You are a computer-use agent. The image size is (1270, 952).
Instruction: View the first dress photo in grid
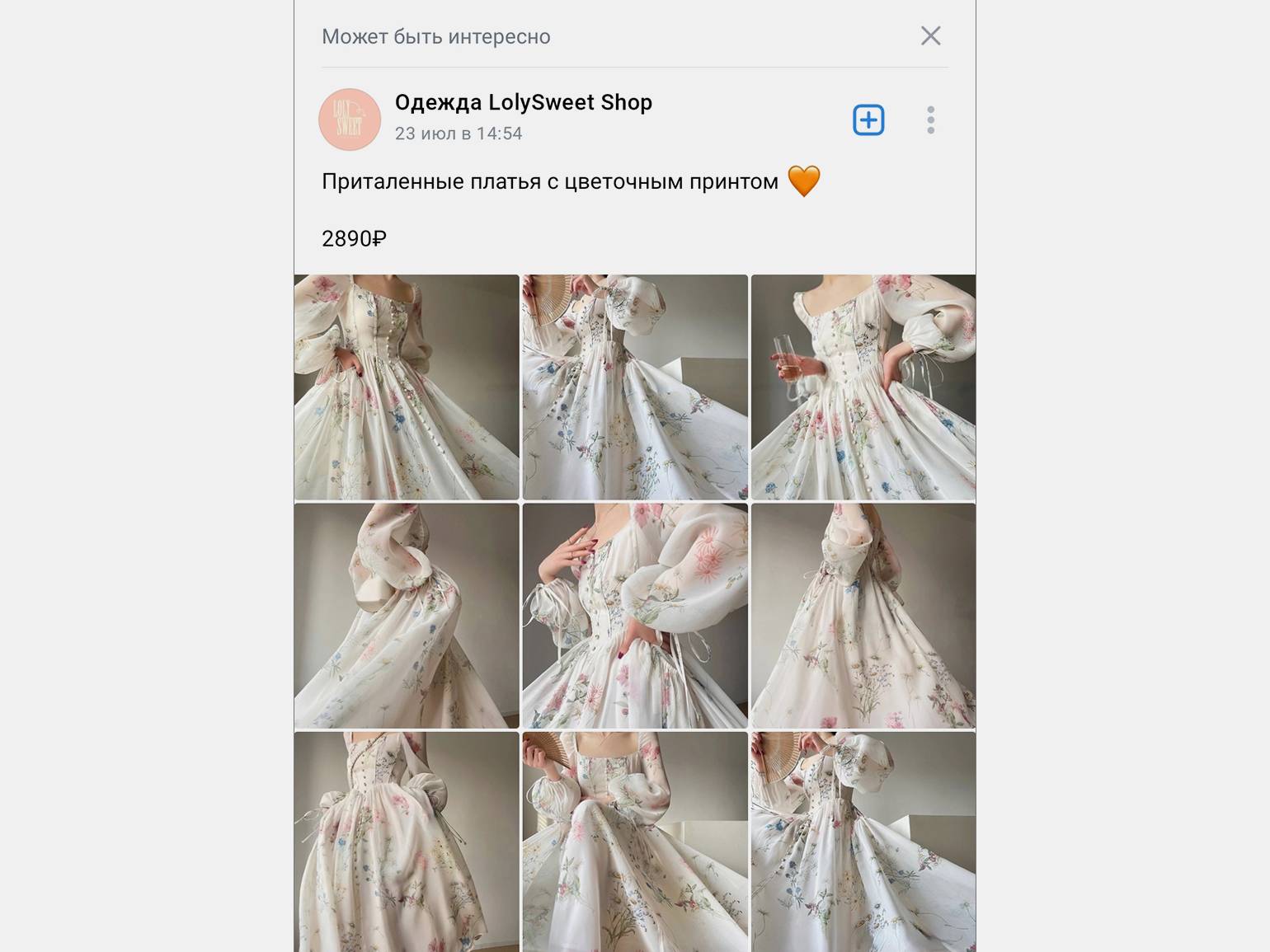407,387
